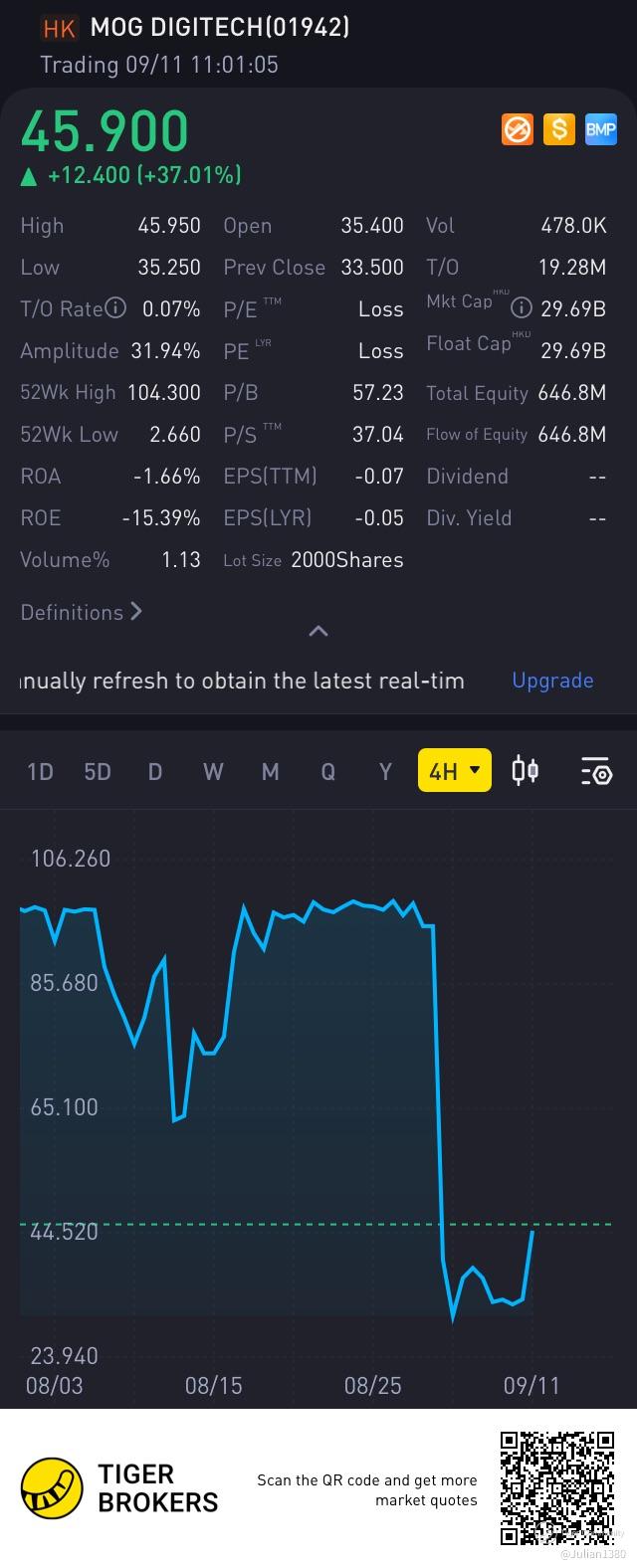Tap the info icon beside Mkt Cap

pyautogui.click(x=521, y=308)
